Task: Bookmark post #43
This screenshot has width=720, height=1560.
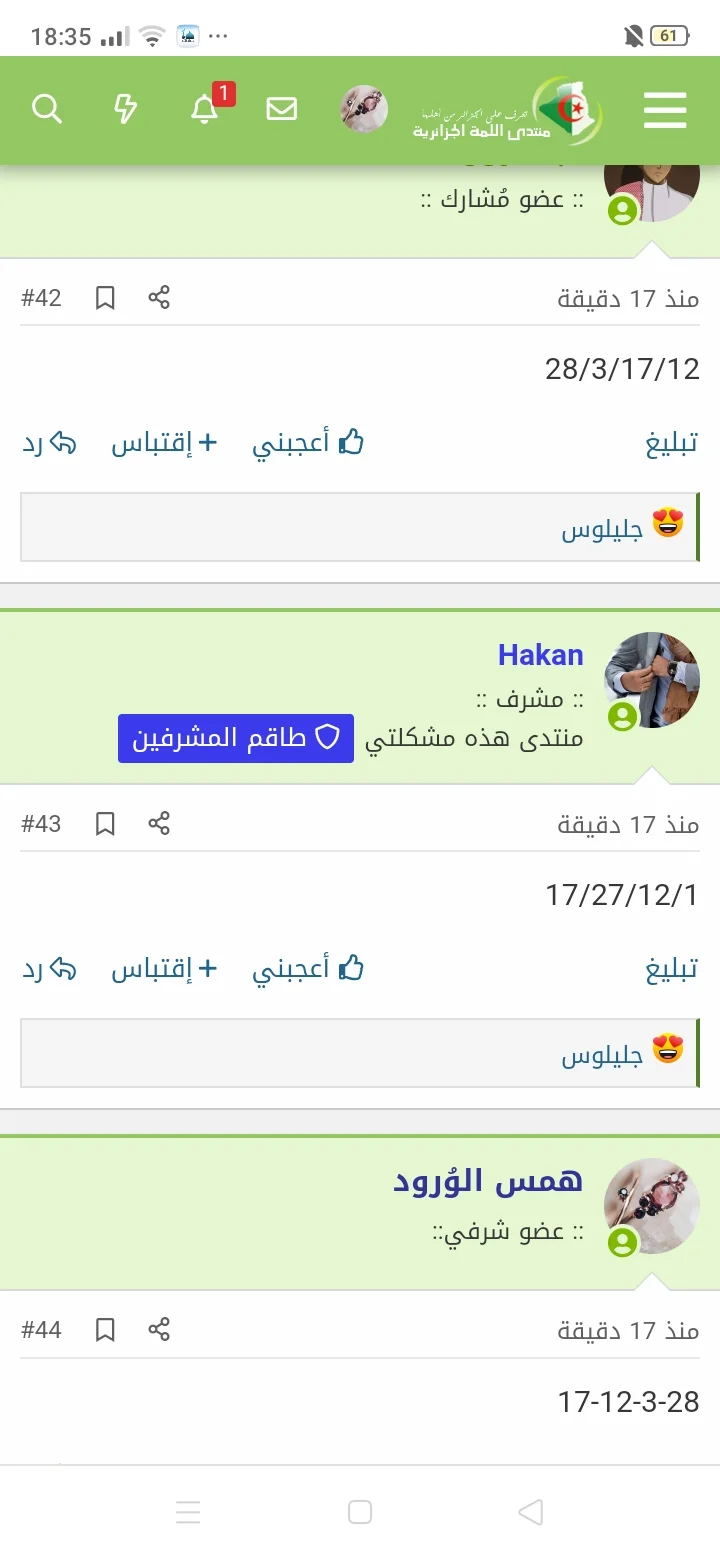Action: point(105,823)
